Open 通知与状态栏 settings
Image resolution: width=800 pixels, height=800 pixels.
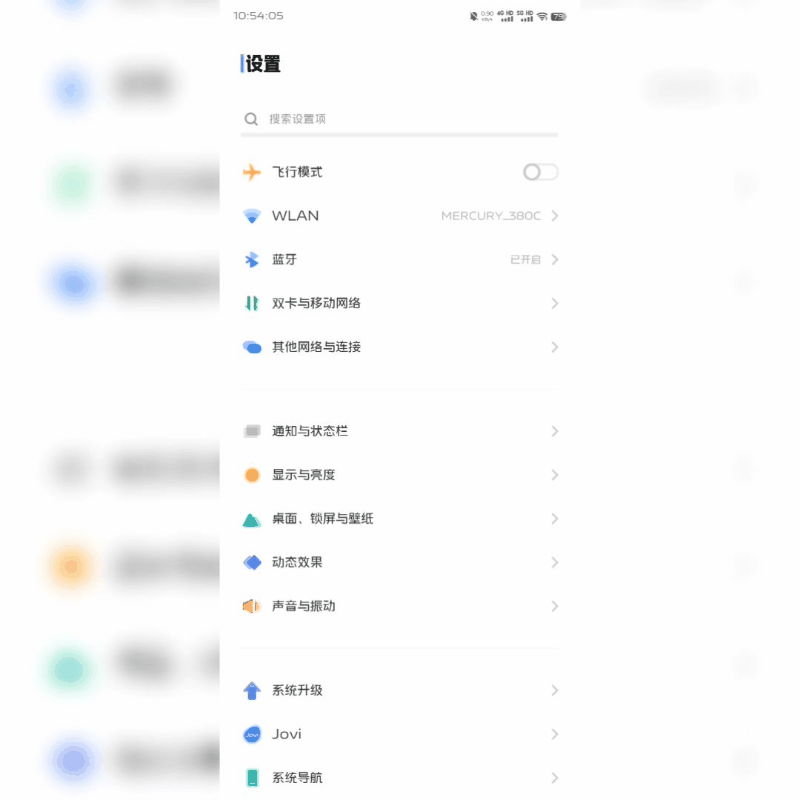(400, 431)
